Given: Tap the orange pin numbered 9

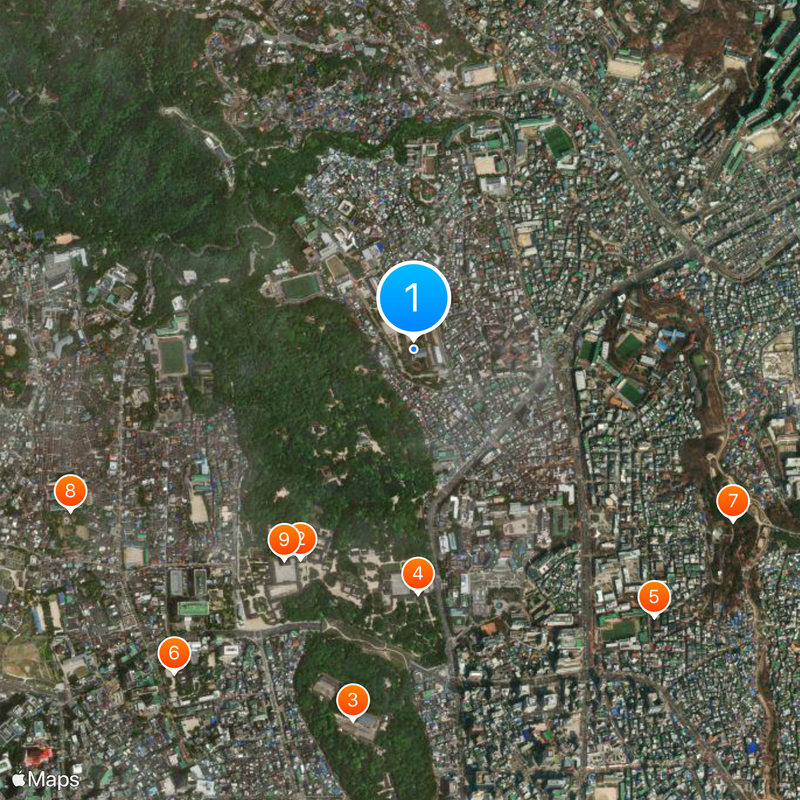Looking at the screenshot, I should [283, 541].
